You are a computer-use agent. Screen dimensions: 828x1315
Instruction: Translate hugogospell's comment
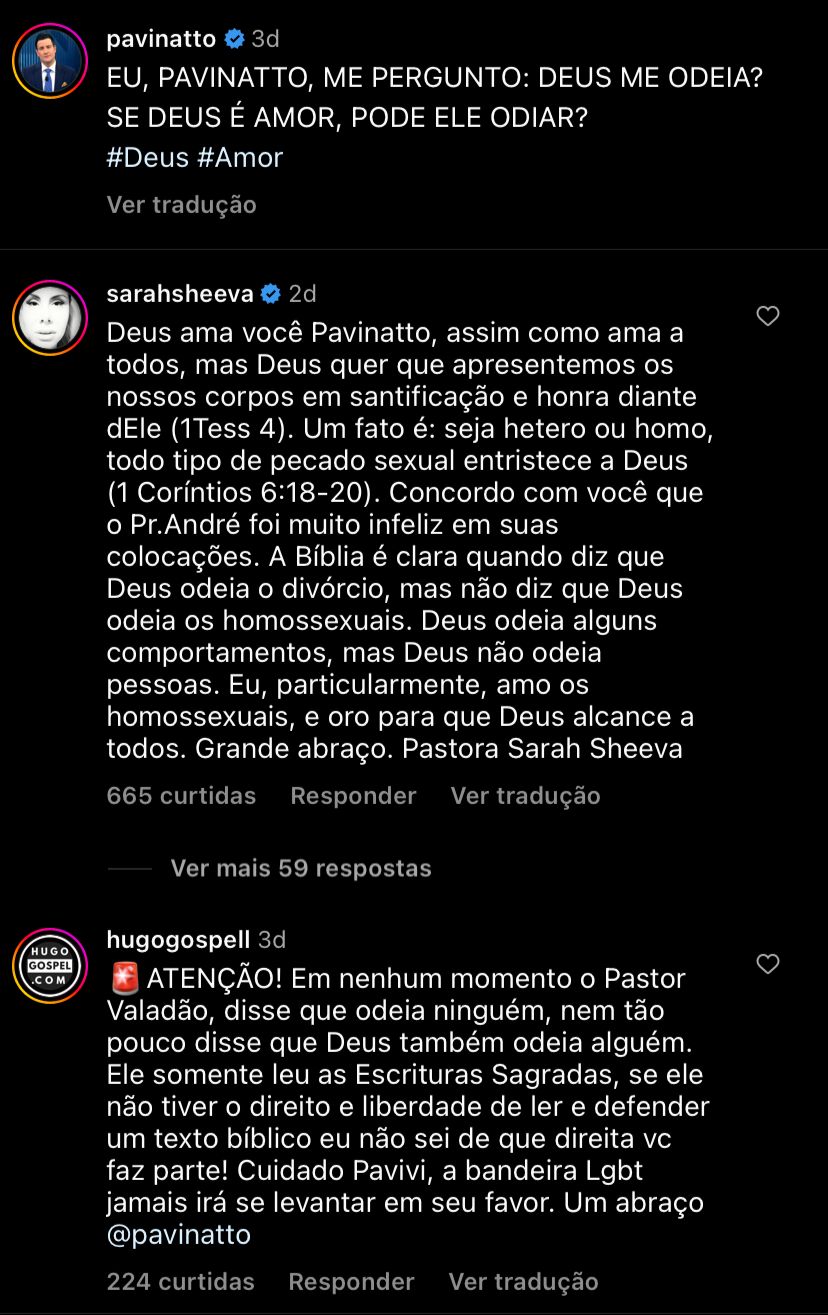523,1282
